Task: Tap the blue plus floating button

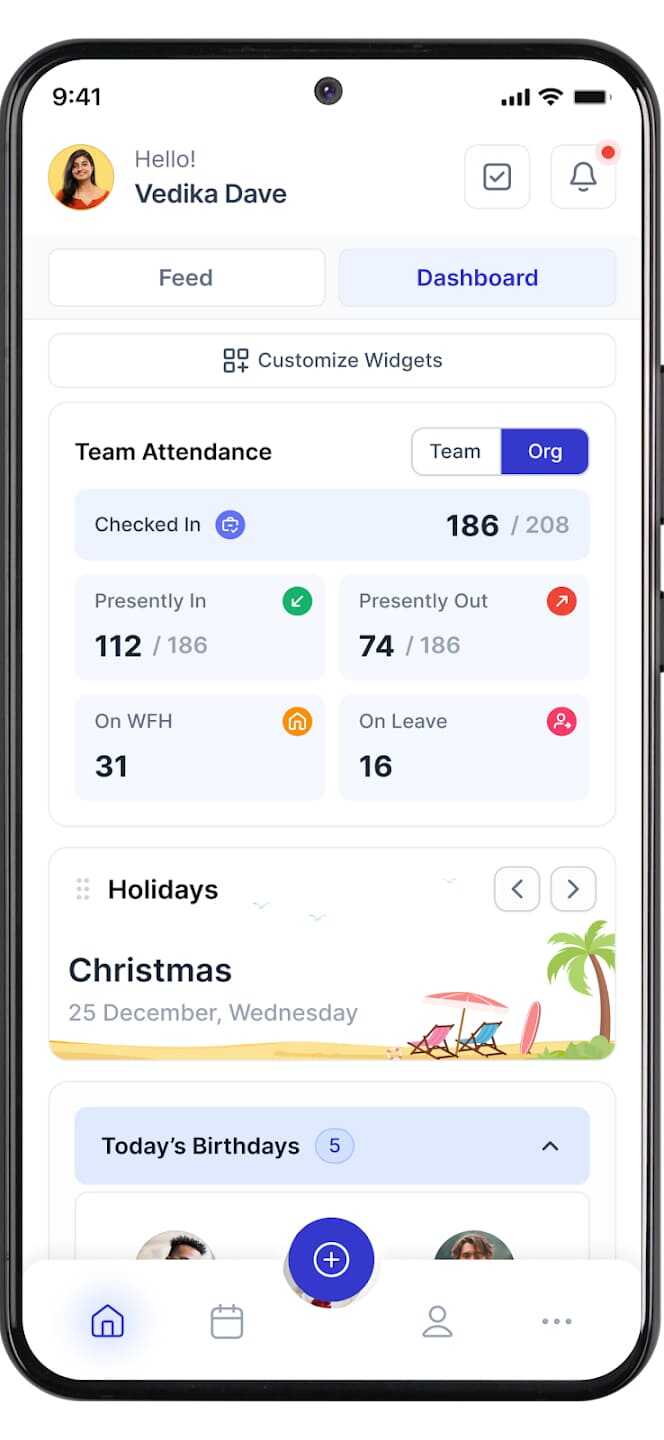Action: coord(331,1260)
